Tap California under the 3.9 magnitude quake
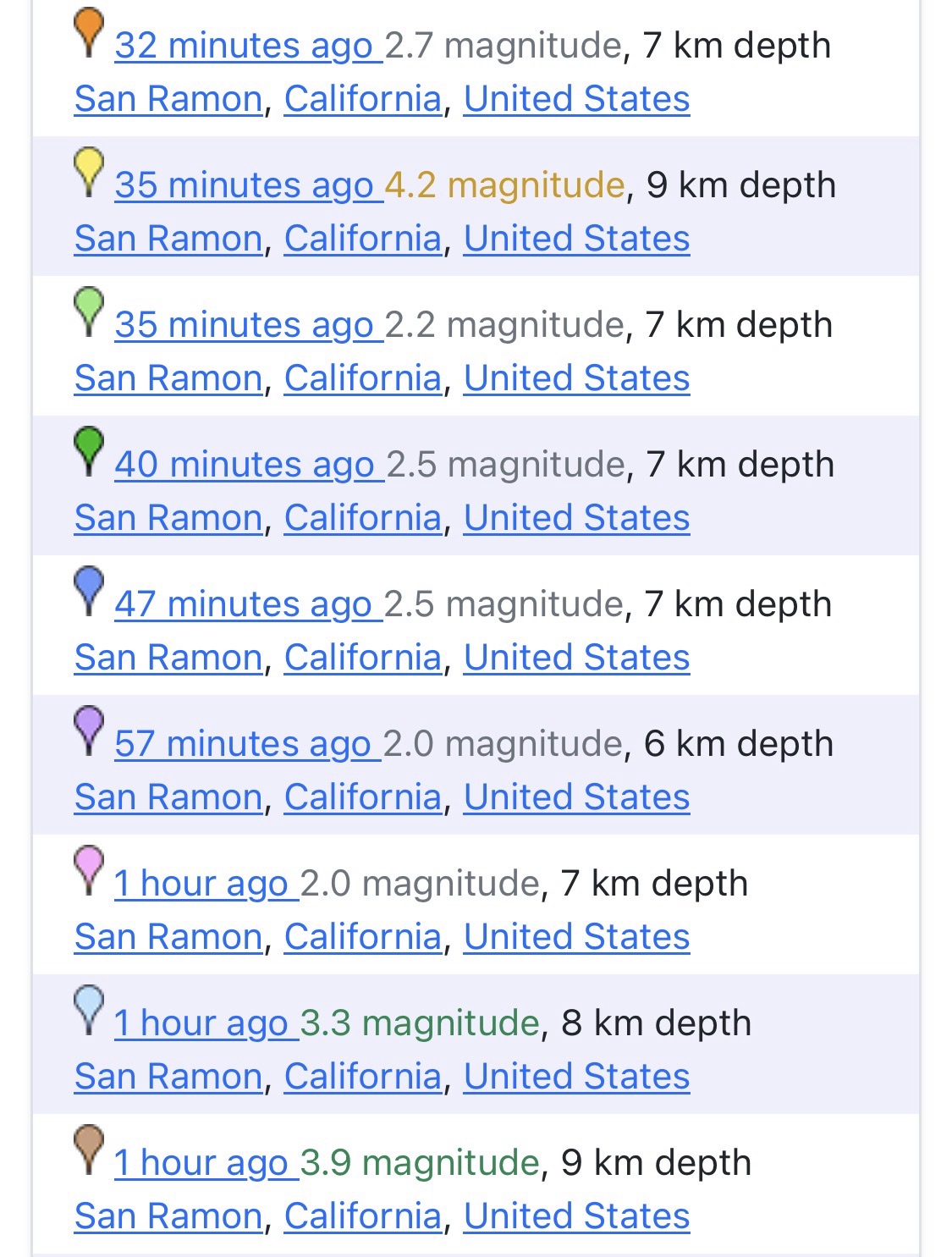Viewport: 952px width, 1257px height. point(363,1216)
